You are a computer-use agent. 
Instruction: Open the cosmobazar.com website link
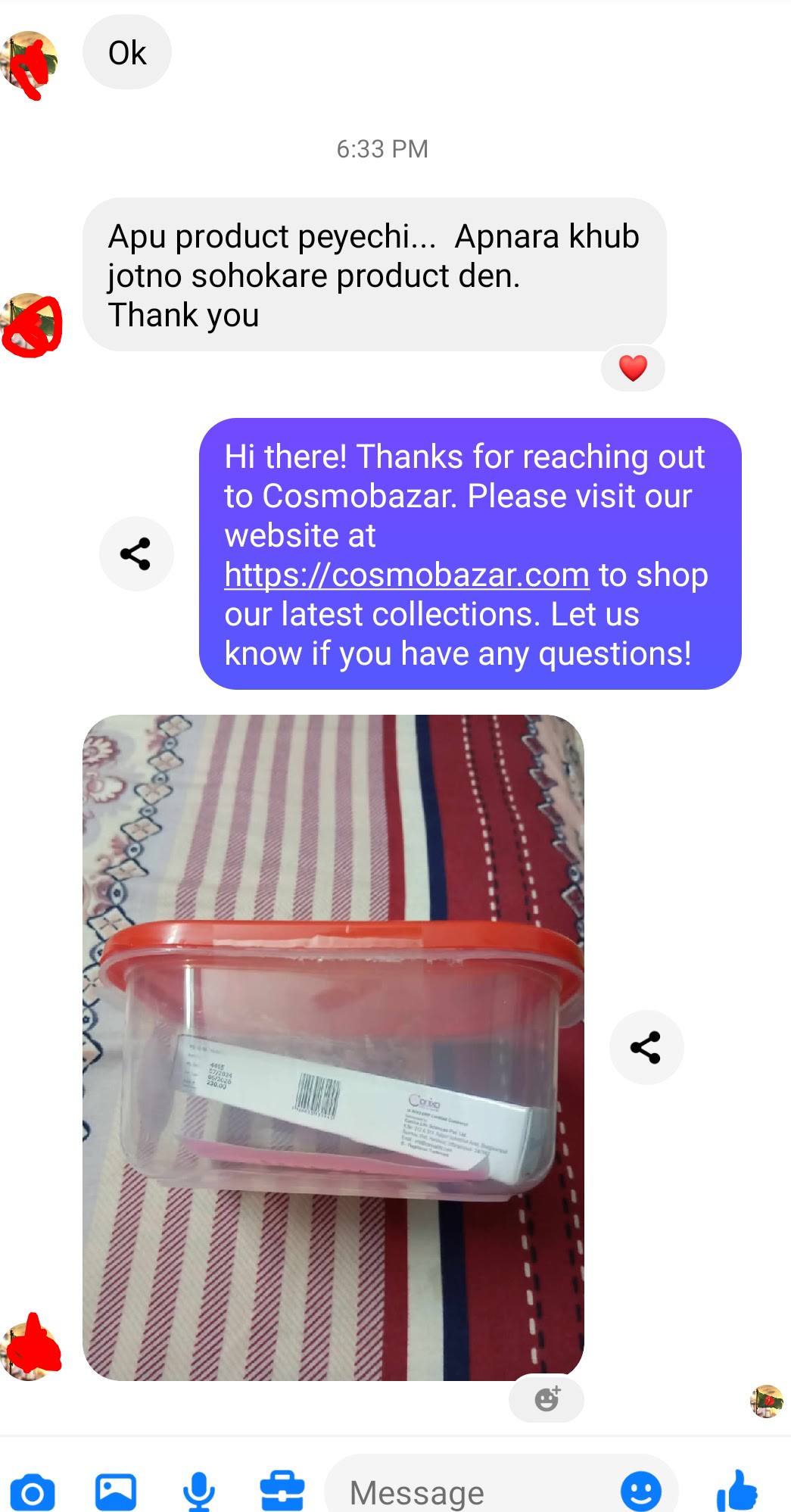point(406,575)
